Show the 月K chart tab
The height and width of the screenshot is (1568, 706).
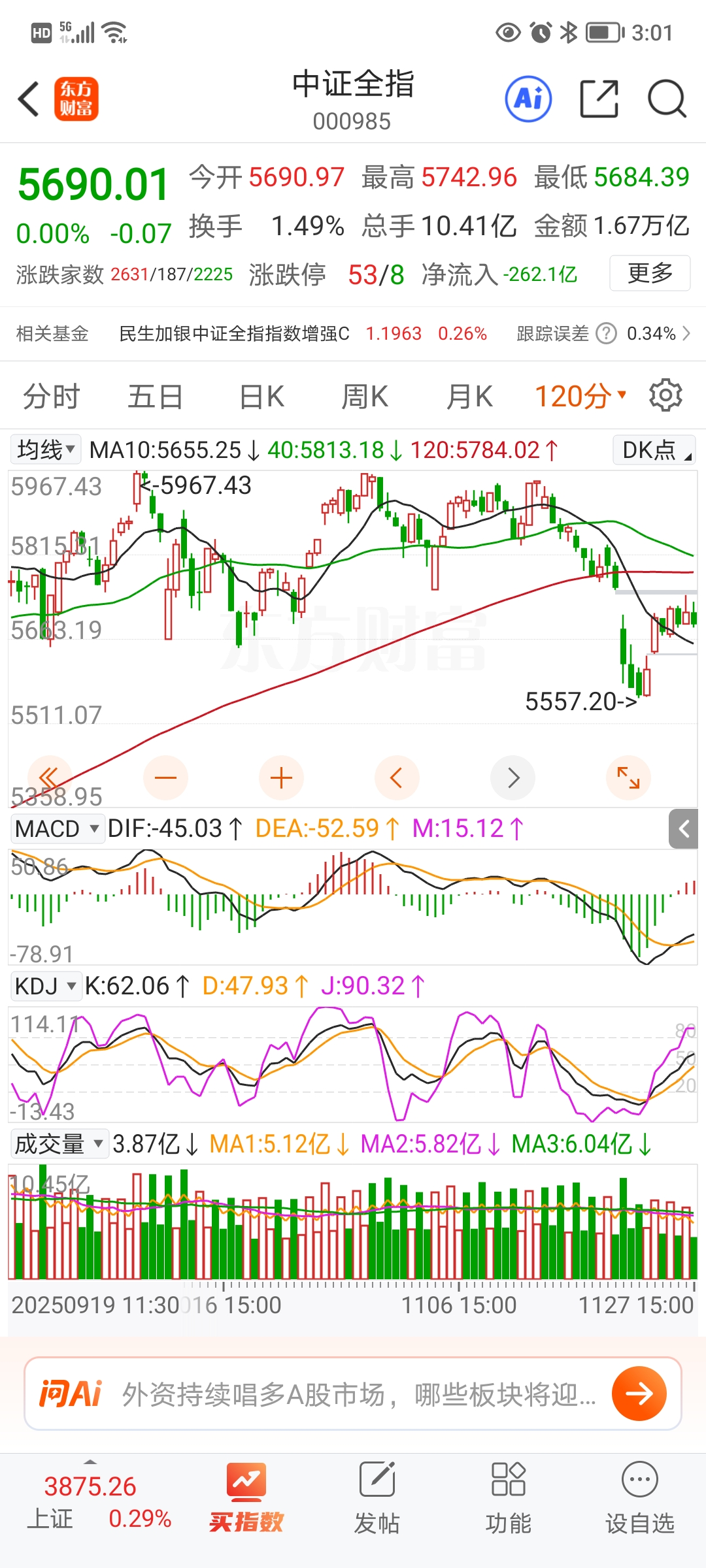pyautogui.click(x=469, y=397)
